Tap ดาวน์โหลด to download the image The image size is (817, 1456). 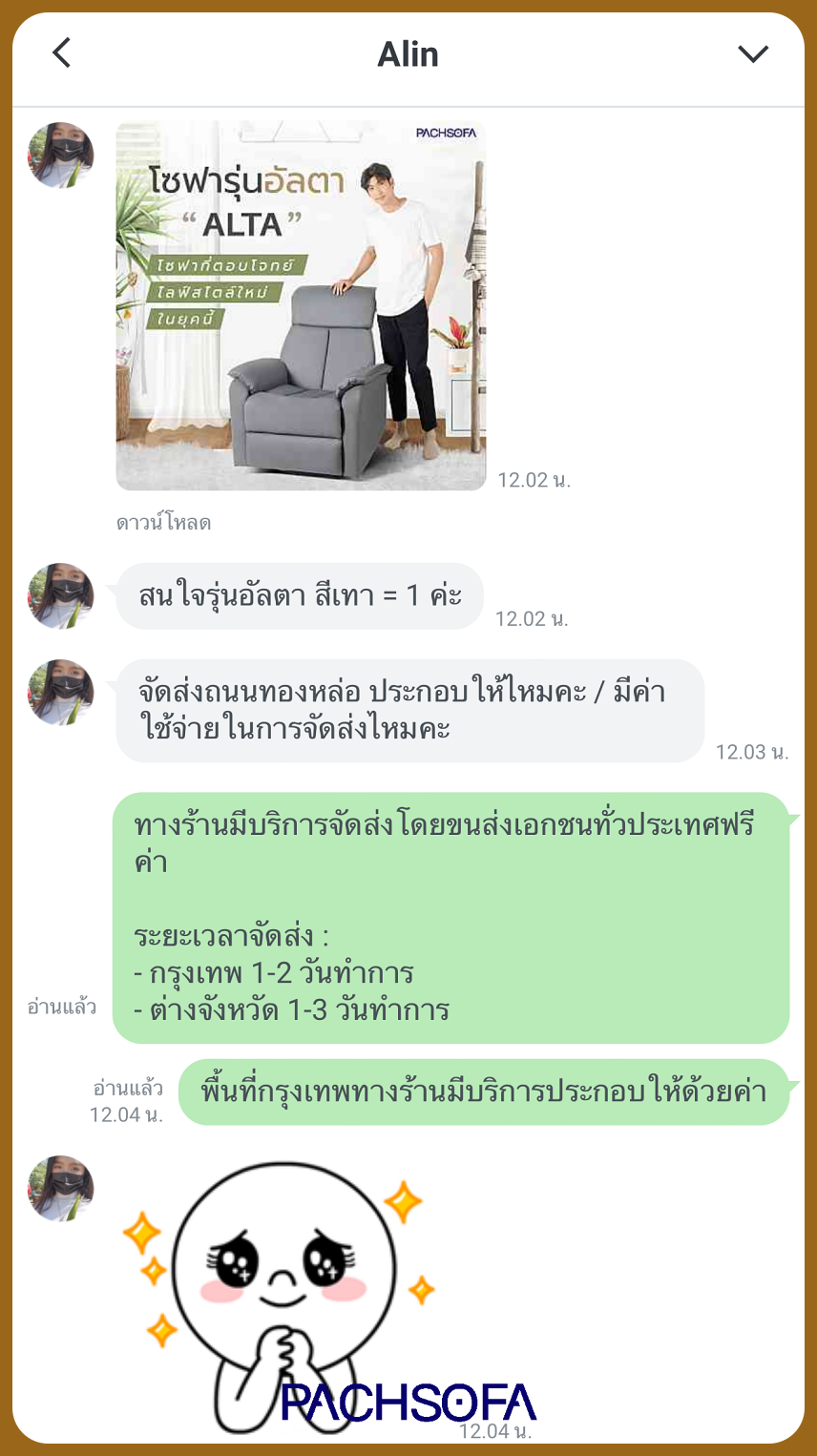click(x=163, y=523)
